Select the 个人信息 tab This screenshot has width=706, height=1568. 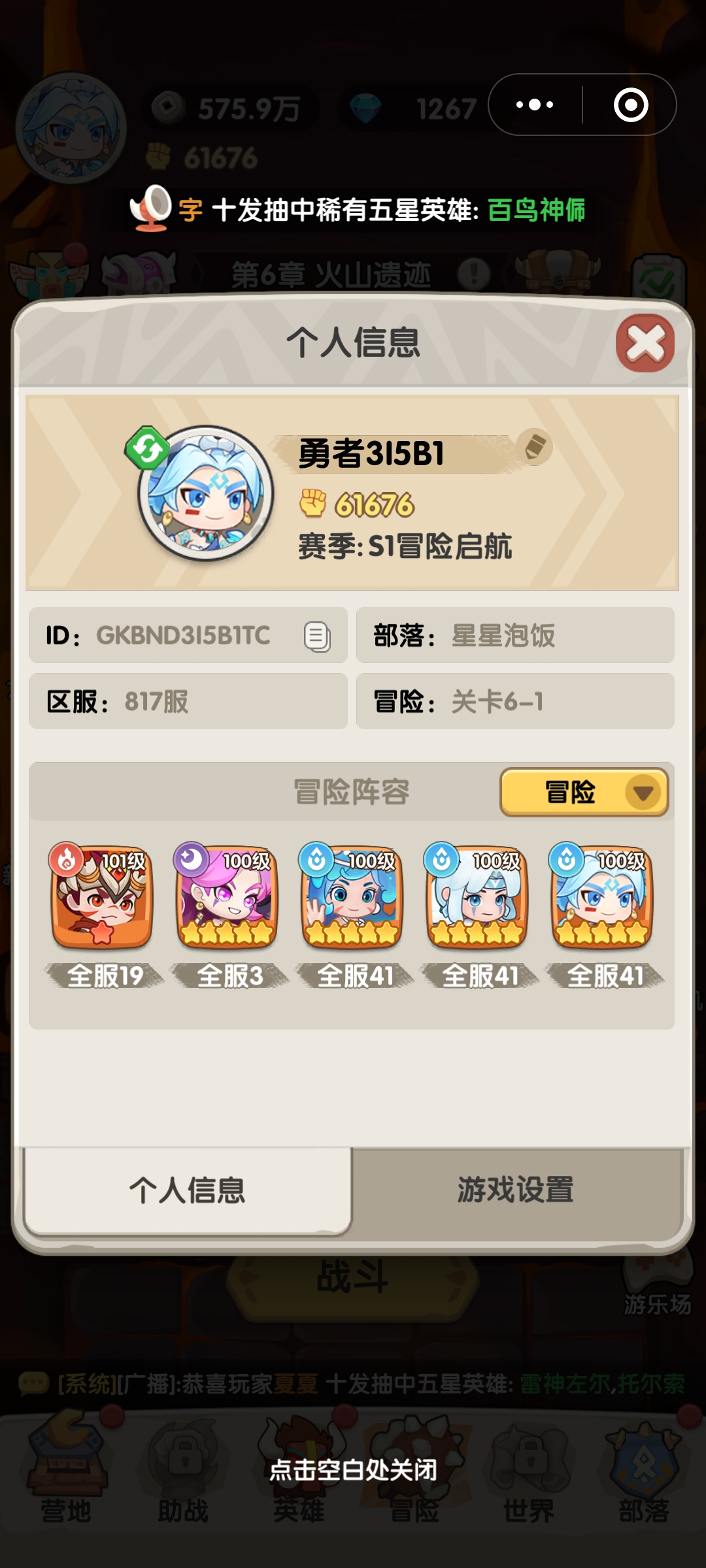187,1190
